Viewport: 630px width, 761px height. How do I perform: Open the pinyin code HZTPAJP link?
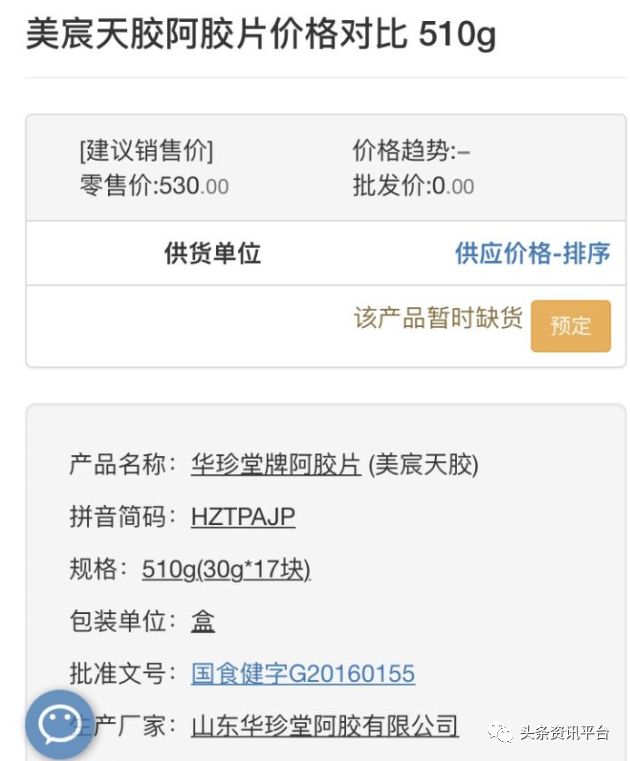click(243, 517)
